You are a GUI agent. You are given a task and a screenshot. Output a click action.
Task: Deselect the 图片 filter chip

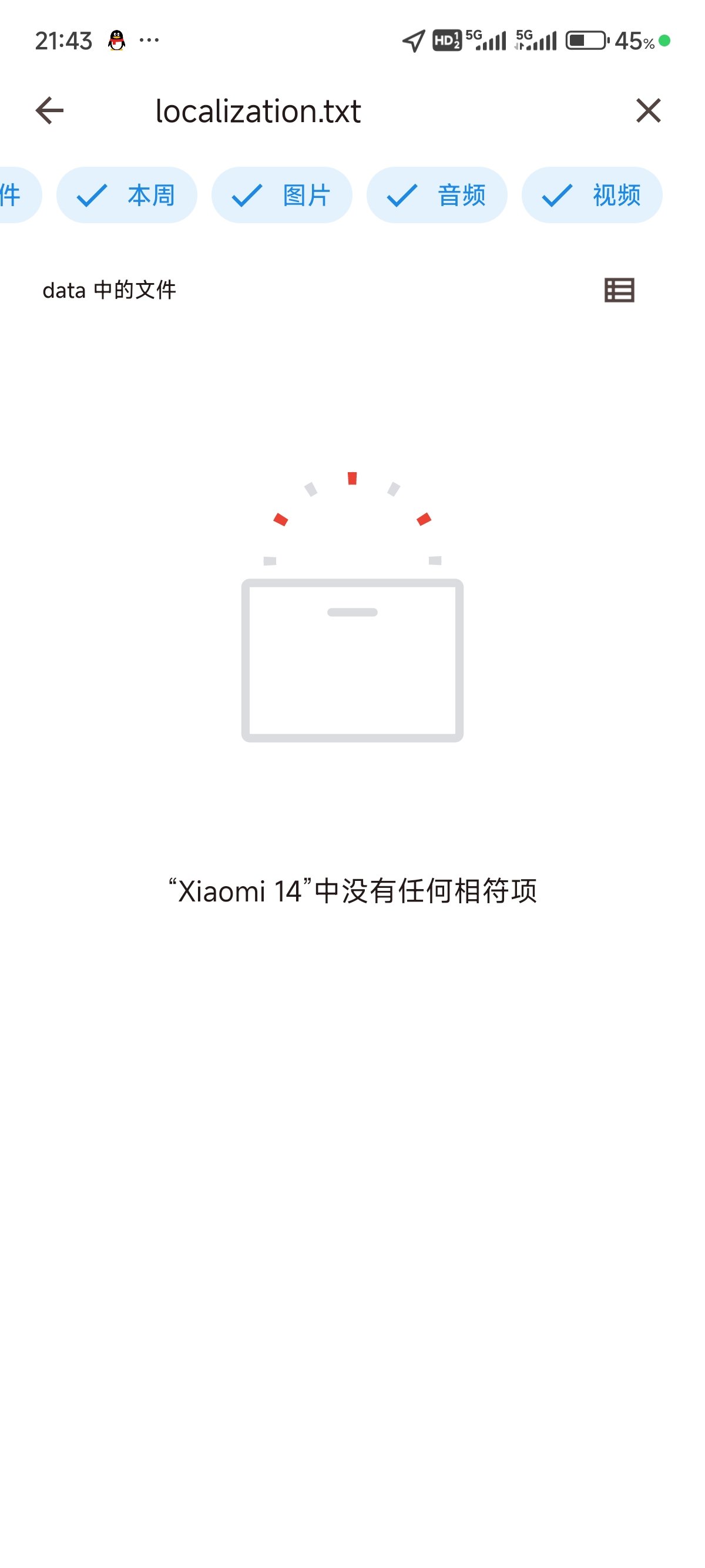point(282,195)
